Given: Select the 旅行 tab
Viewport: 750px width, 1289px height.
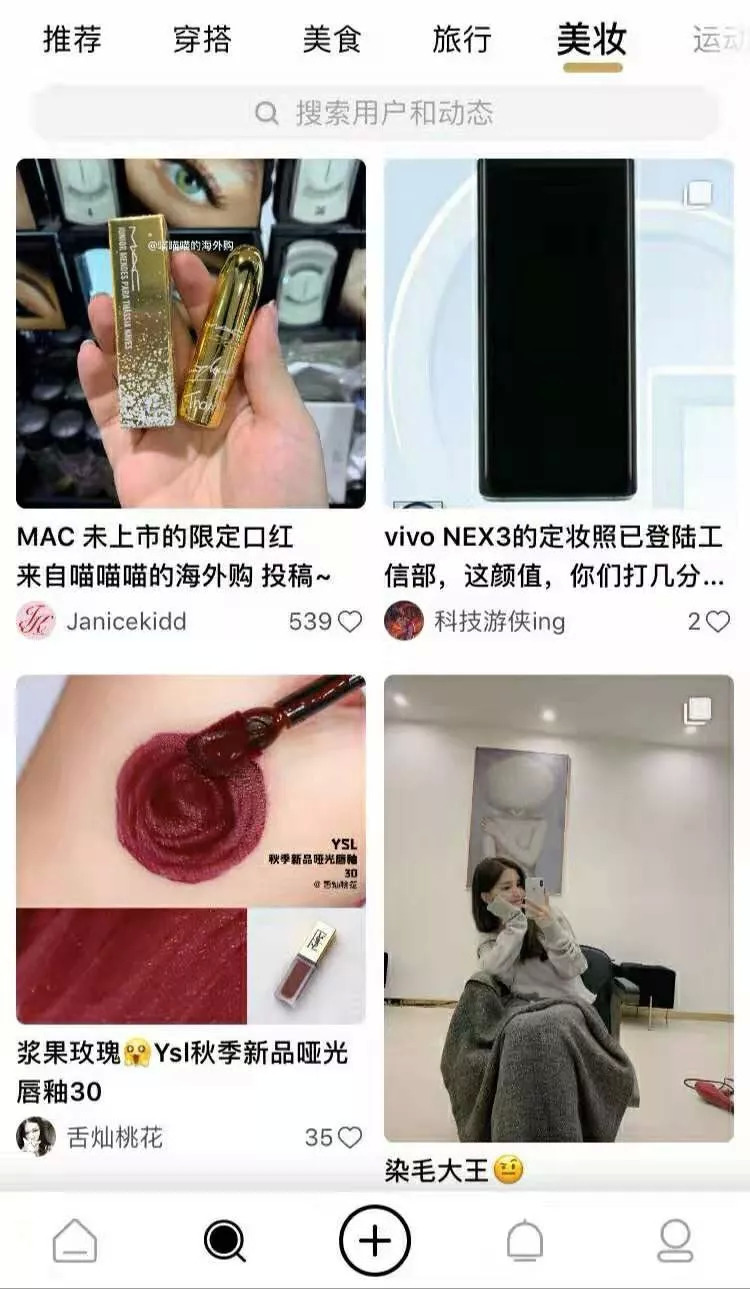Looking at the screenshot, I should 462,40.
